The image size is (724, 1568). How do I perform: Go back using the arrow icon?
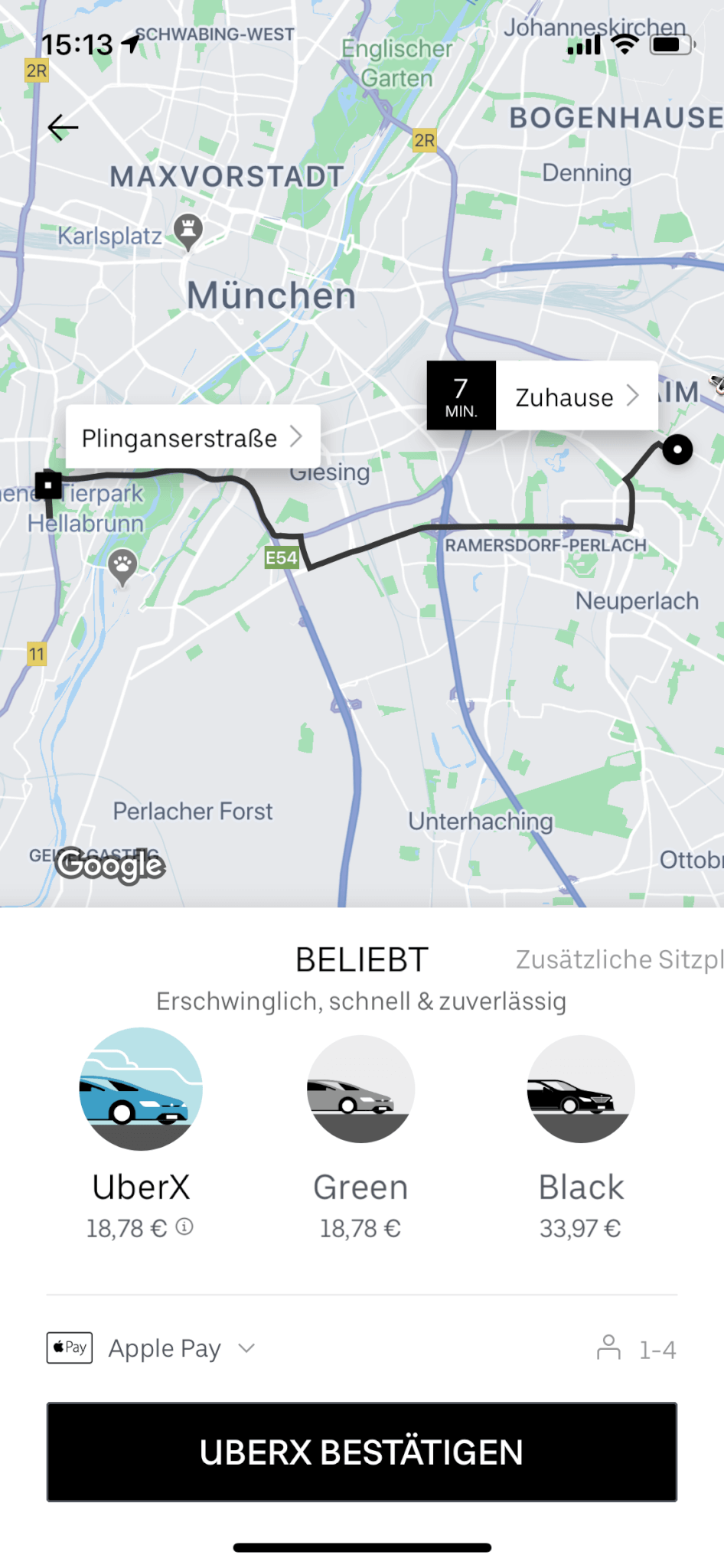[63, 127]
